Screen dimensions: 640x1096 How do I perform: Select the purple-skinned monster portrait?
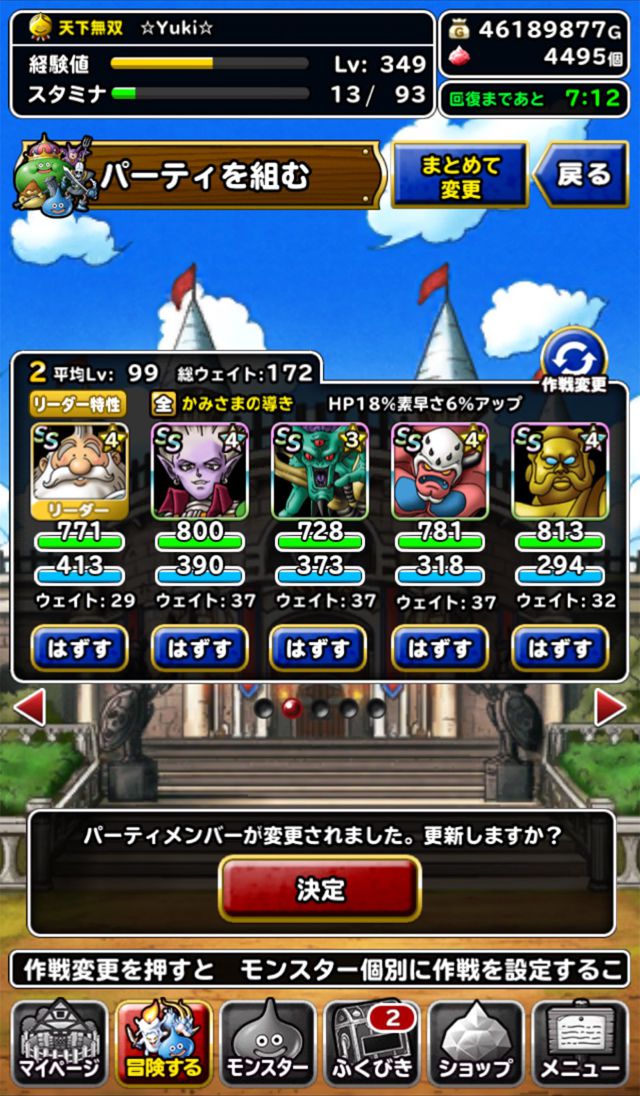[200, 471]
